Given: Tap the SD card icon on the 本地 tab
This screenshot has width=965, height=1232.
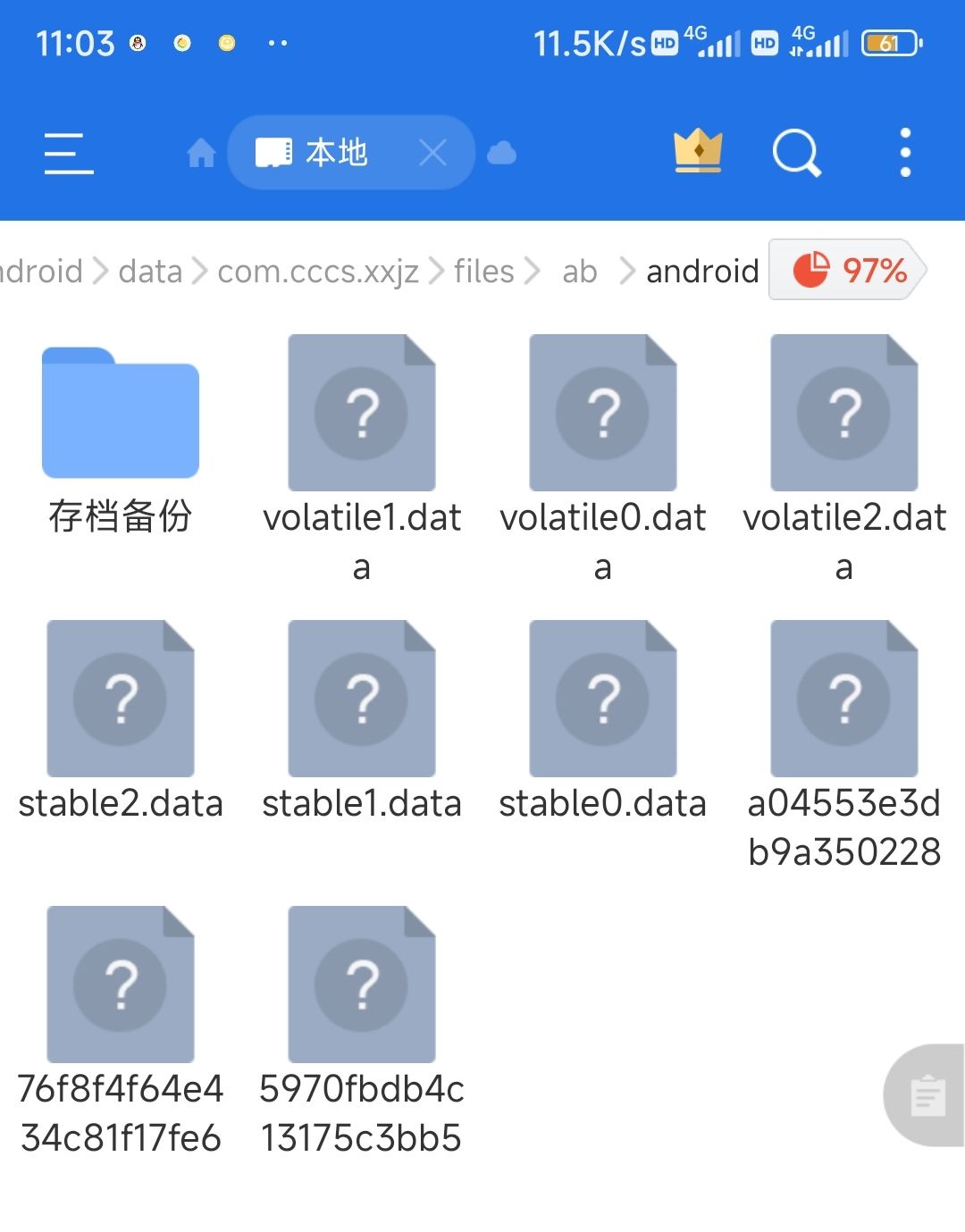Looking at the screenshot, I should click(x=274, y=152).
